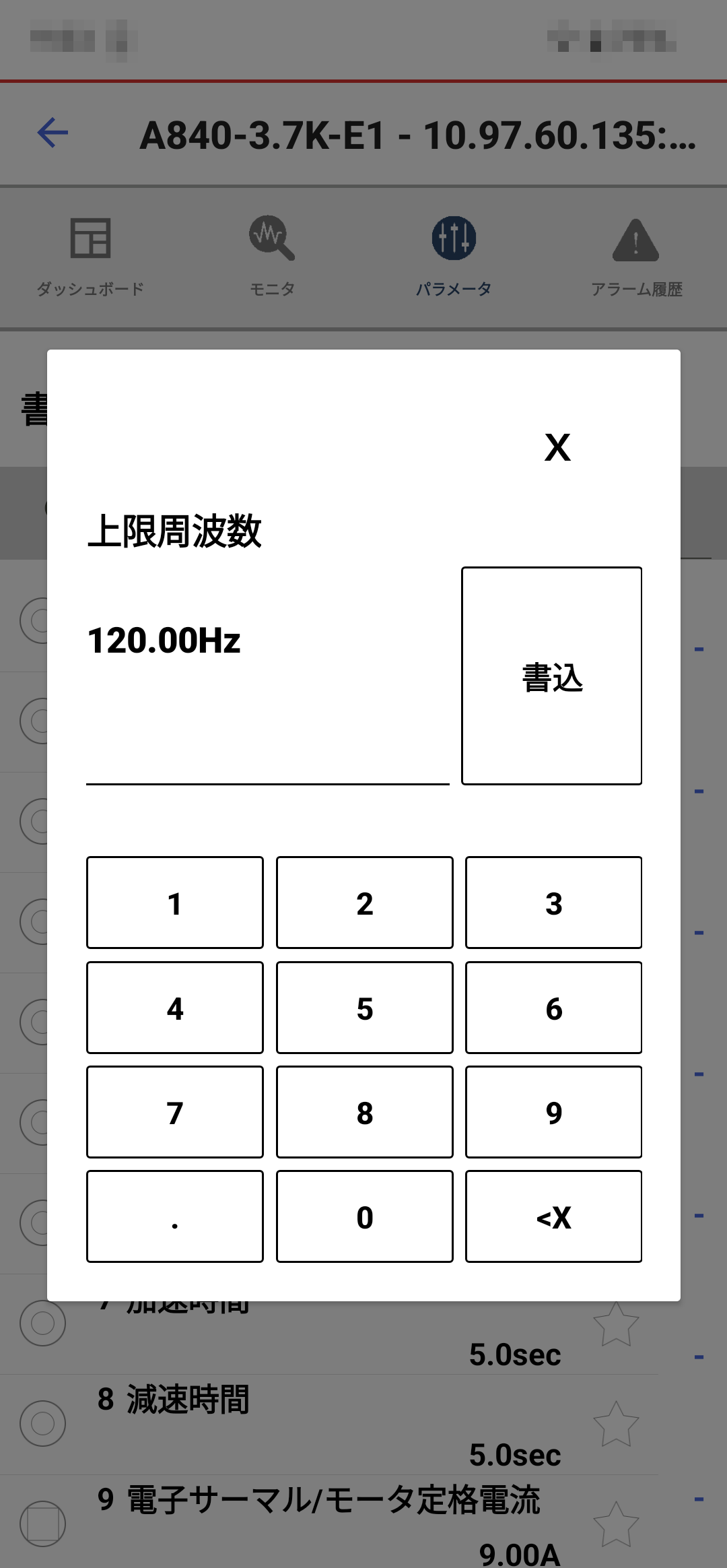The width and height of the screenshot is (727, 1568).
Task: Delete last digit with <X key
Action: pyautogui.click(x=553, y=1216)
